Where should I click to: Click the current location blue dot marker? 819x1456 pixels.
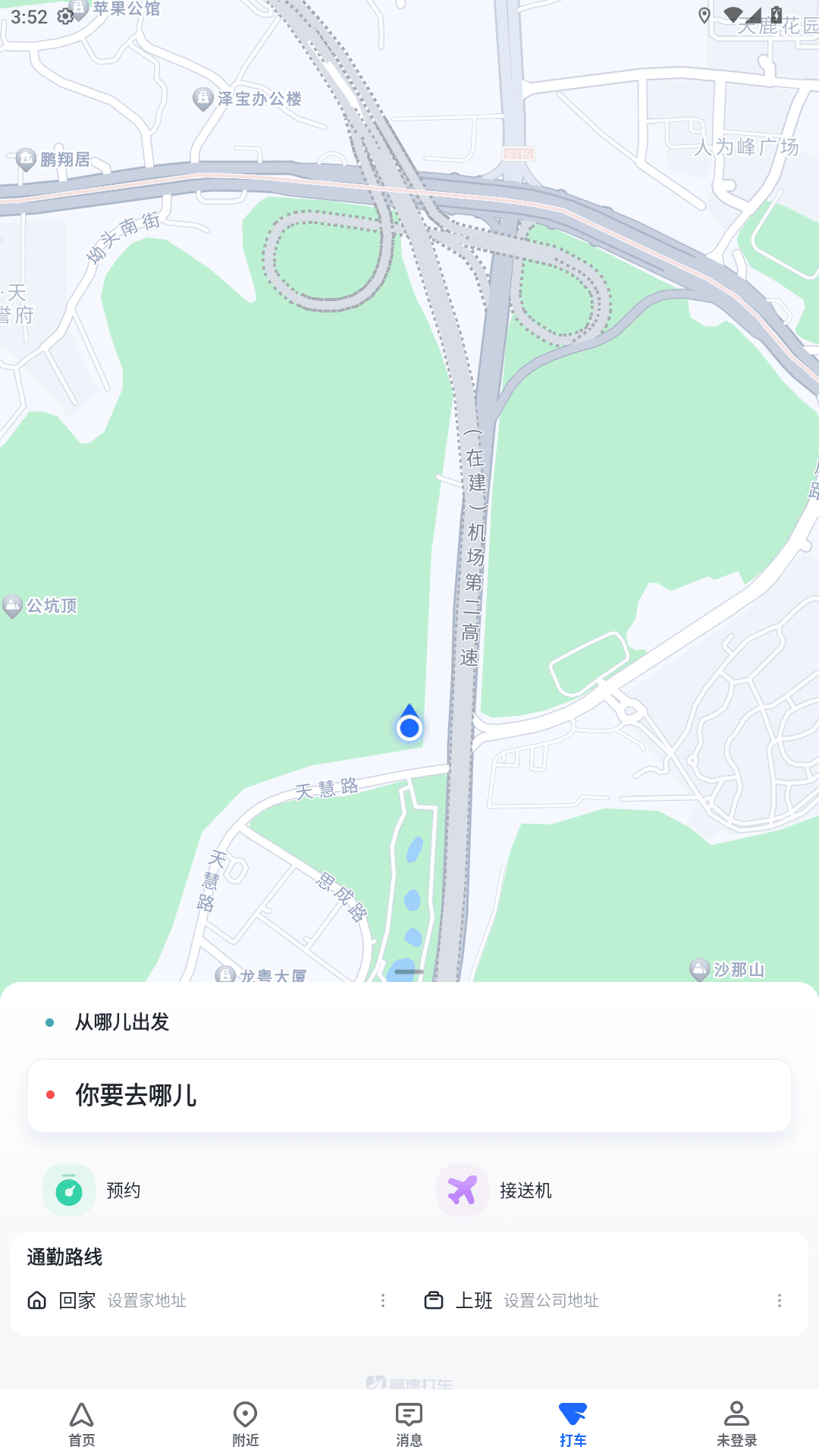[409, 727]
